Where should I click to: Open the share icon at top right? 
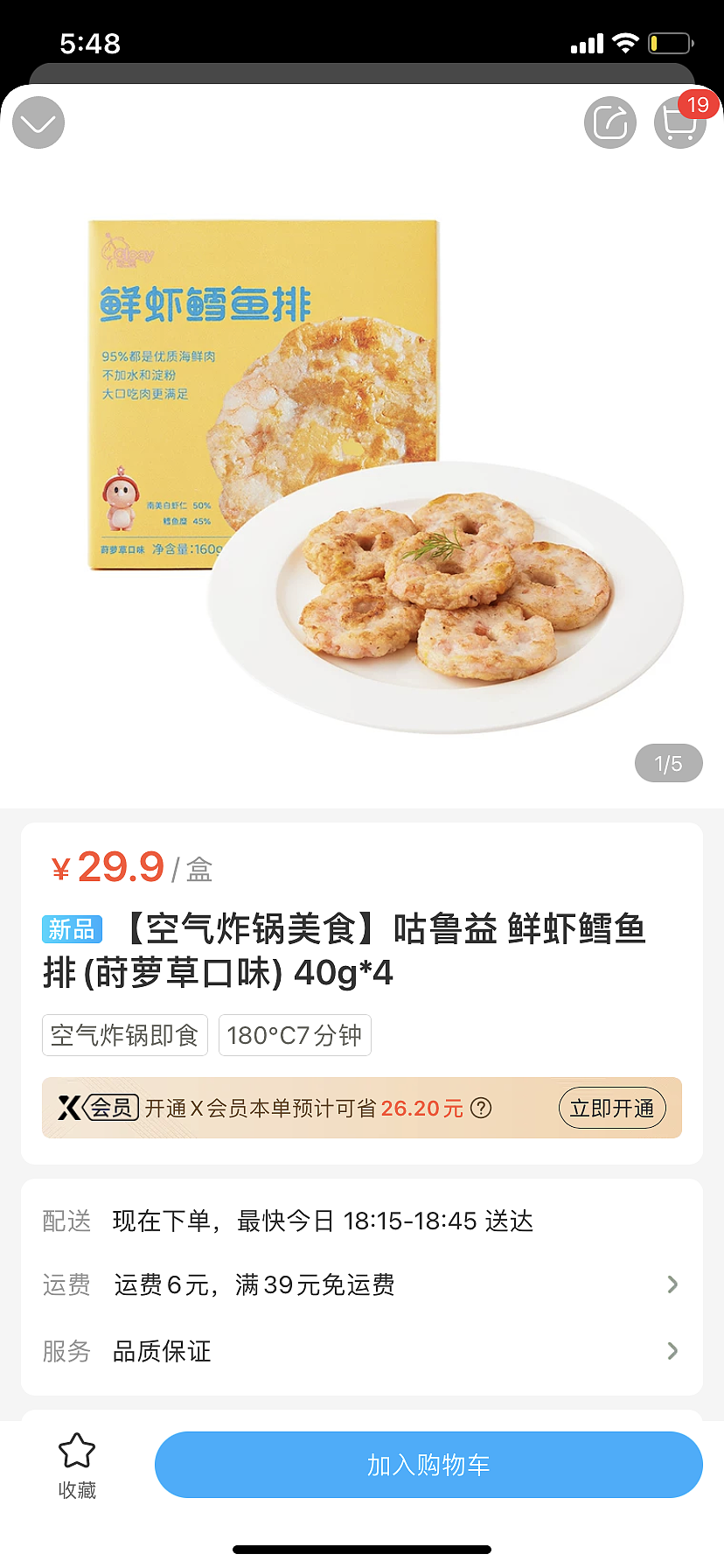609,122
